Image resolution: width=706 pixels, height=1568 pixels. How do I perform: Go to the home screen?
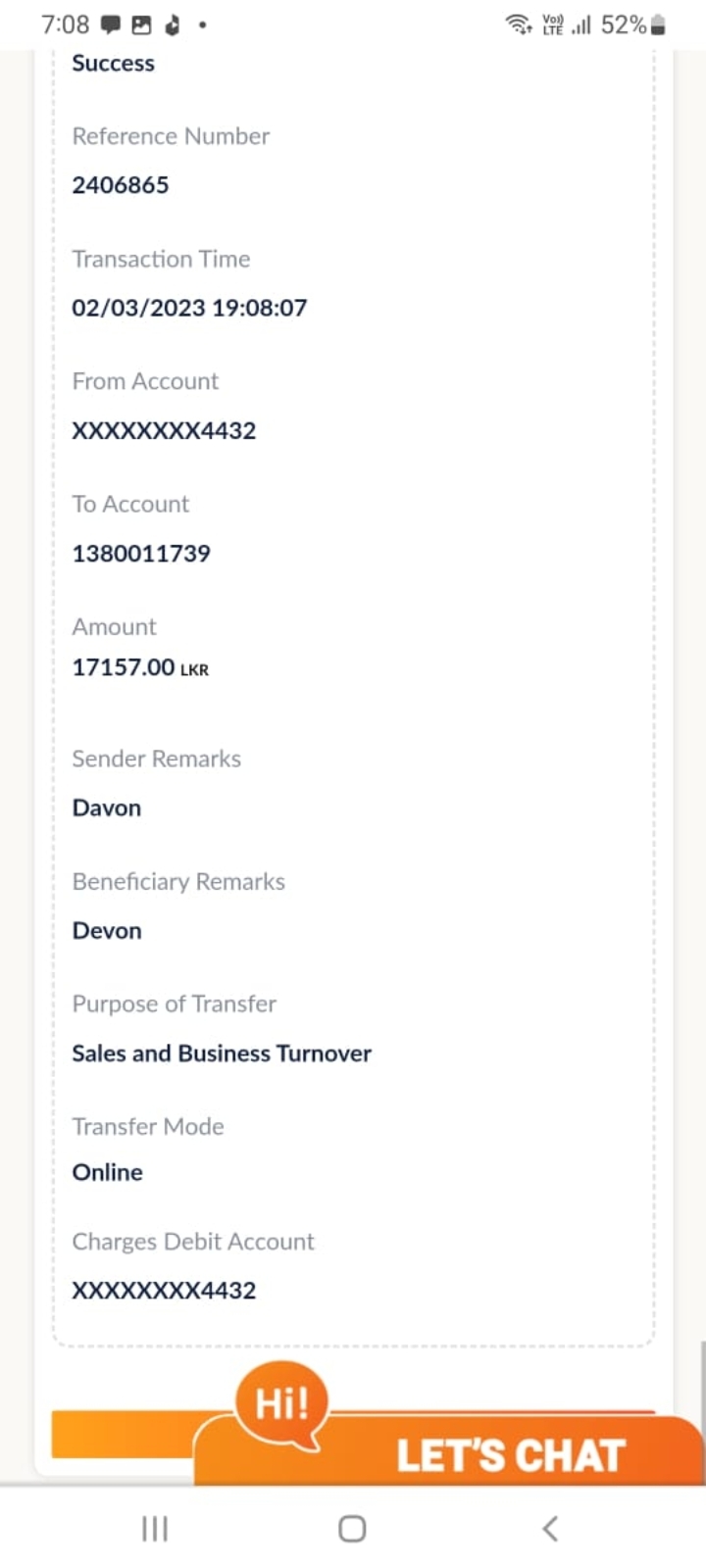[x=352, y=1528]
